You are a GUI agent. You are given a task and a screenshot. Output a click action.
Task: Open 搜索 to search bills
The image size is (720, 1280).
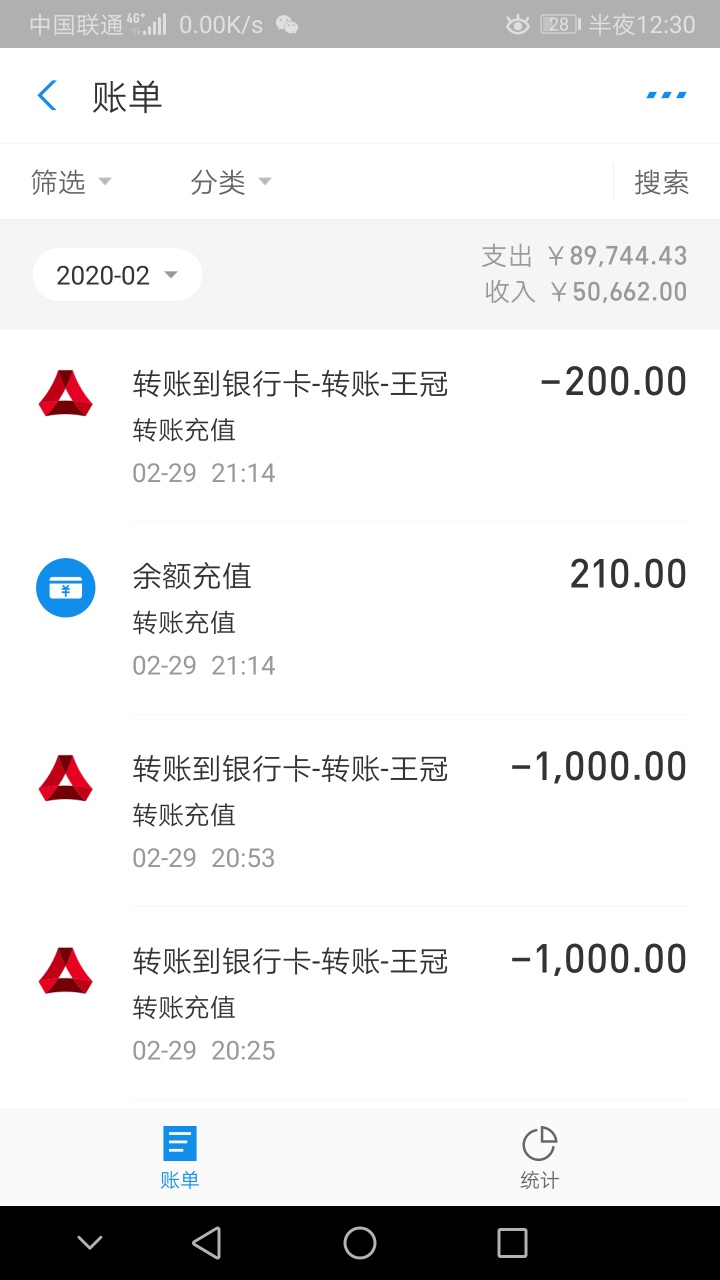coord(661,182)
